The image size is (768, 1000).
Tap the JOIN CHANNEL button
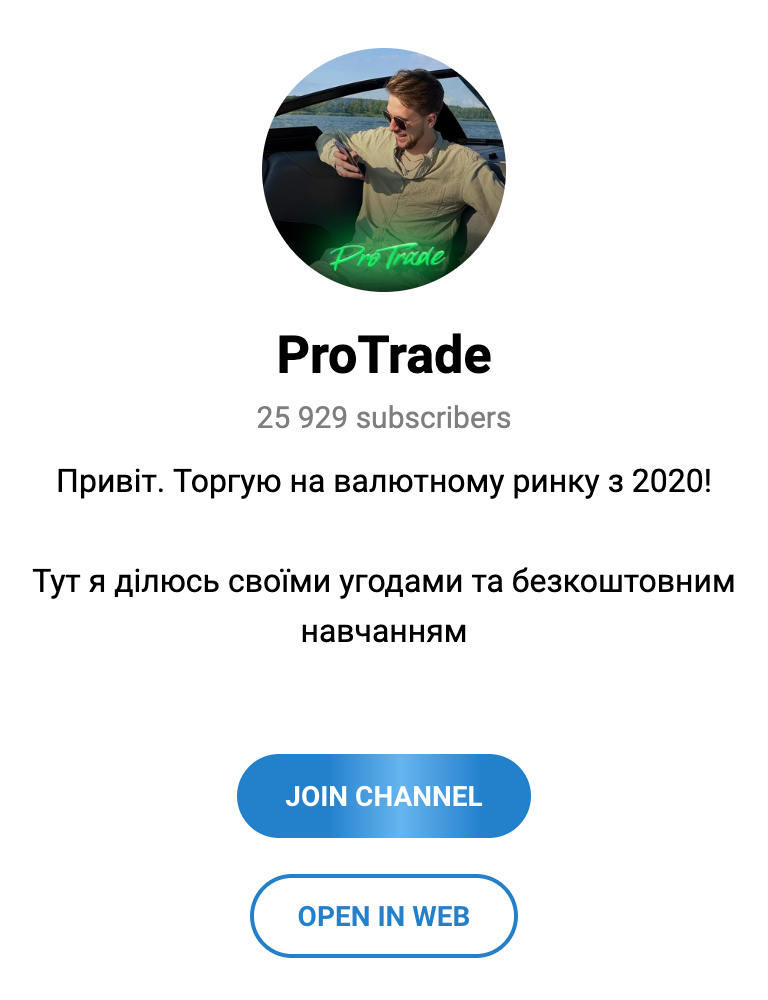click(384, 796)
